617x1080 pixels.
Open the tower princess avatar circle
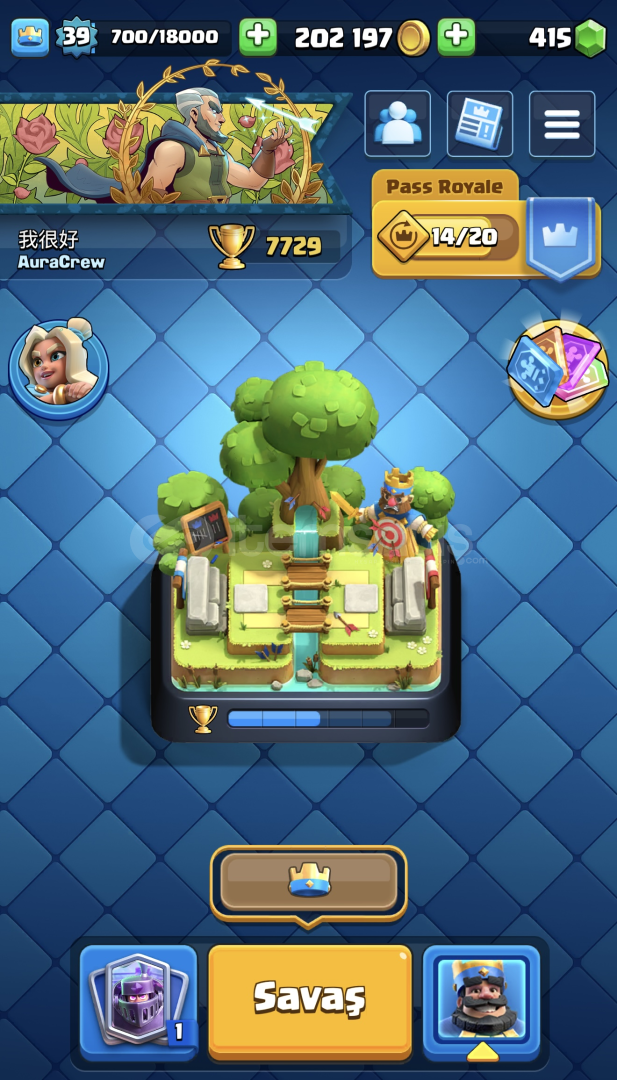click(x=59, y=369)
